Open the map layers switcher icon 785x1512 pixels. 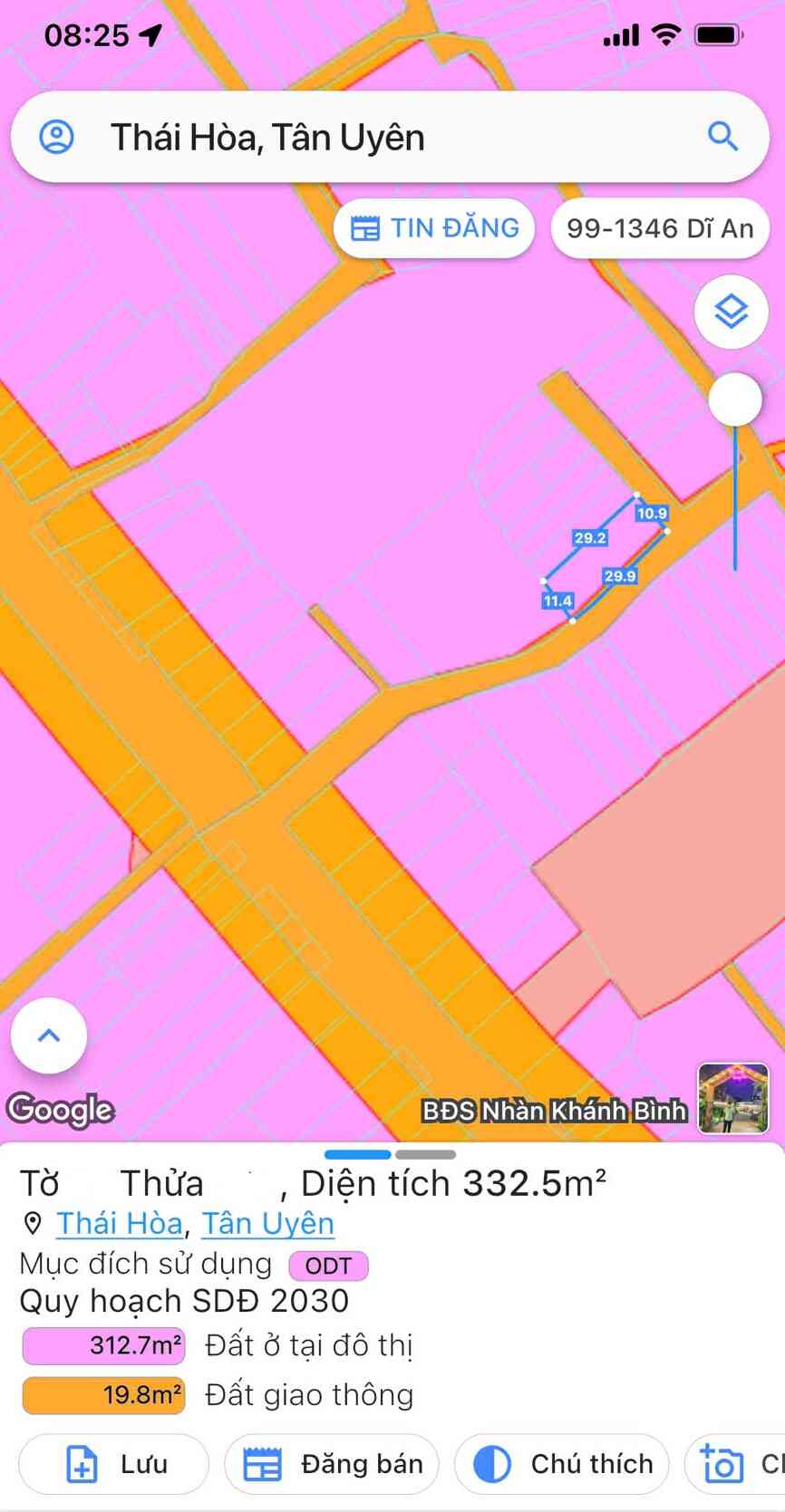click(731, 311)
